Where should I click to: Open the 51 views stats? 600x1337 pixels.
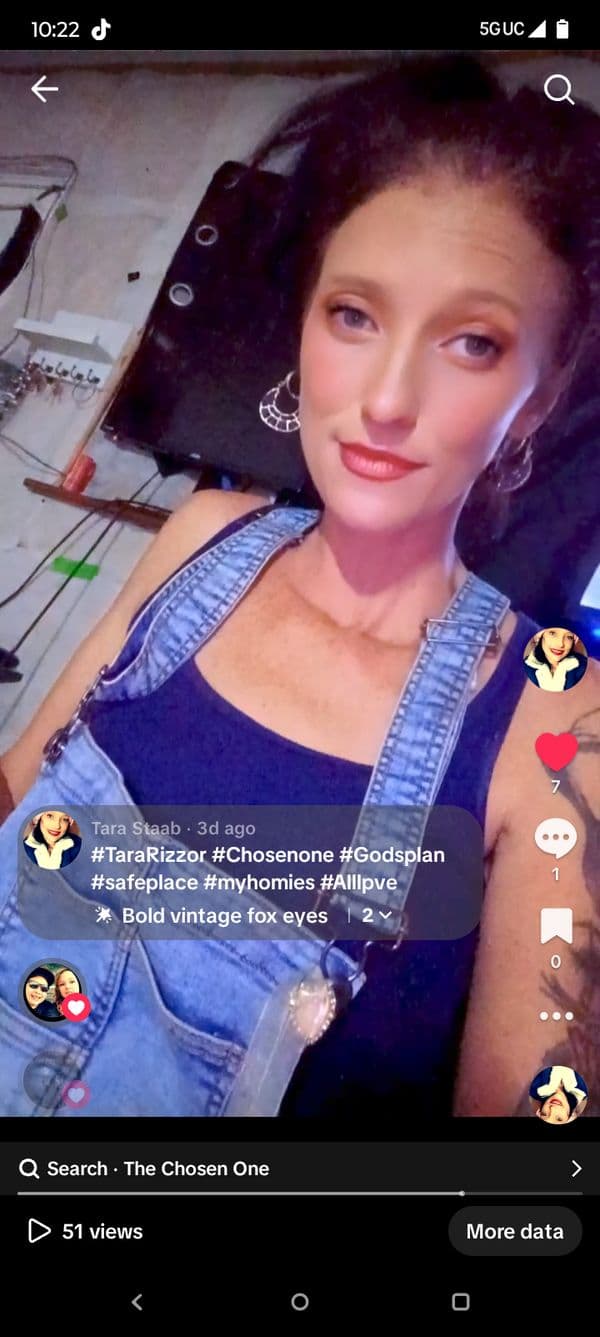(x=86, y=1231)
